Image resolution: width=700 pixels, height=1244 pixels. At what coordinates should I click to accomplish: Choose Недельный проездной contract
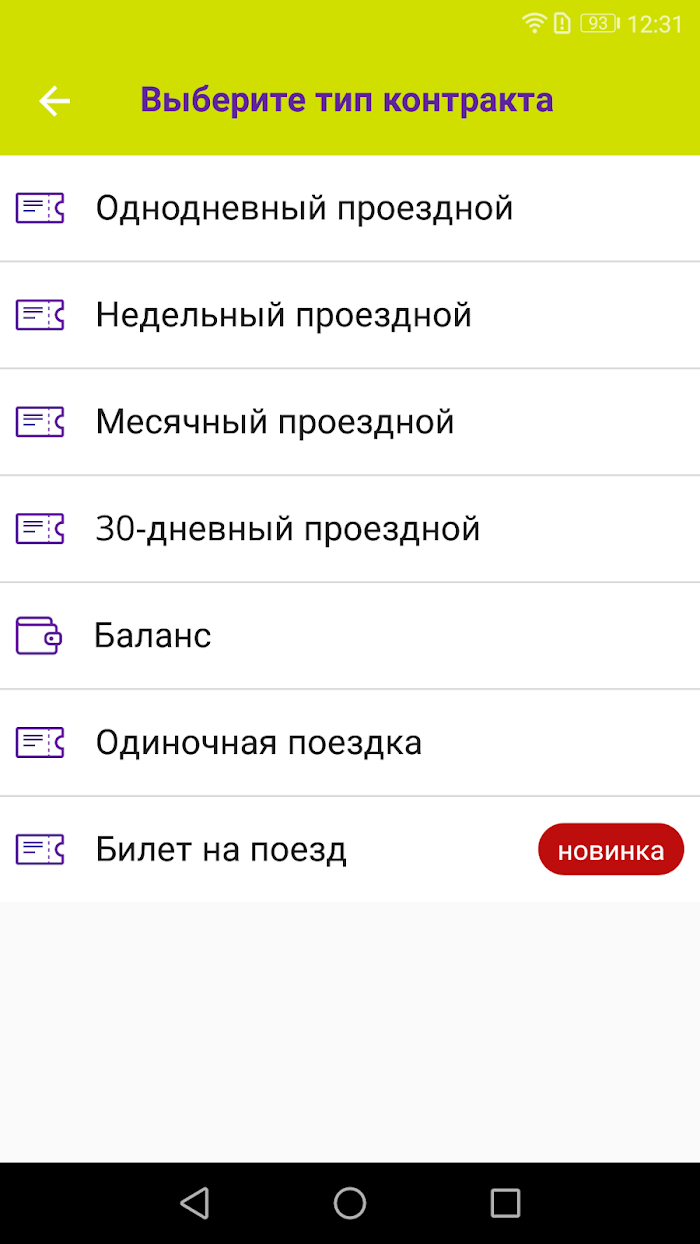coord(350,315)
